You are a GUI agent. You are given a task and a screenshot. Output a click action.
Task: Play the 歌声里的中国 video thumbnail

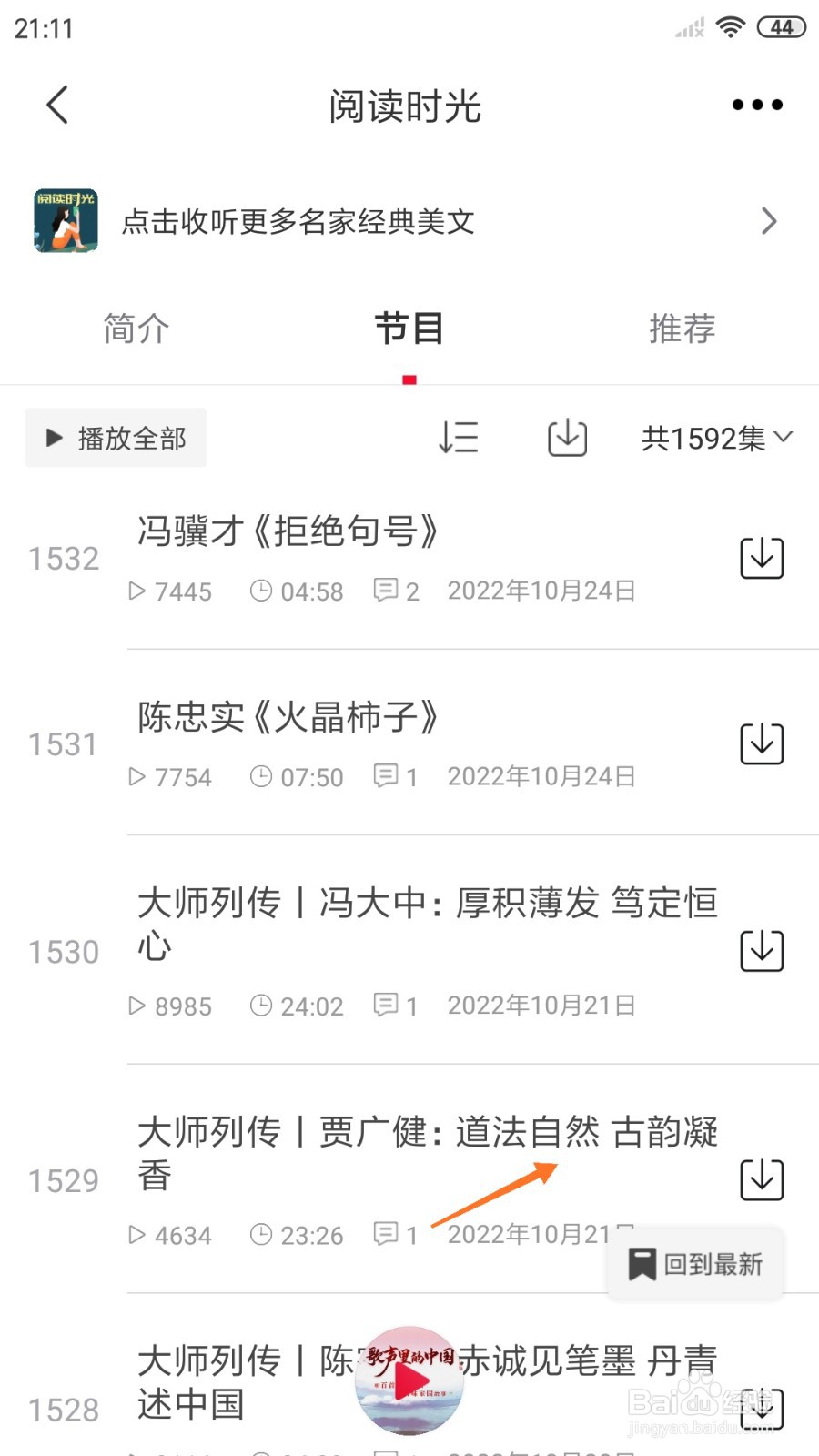(409, 1381)
